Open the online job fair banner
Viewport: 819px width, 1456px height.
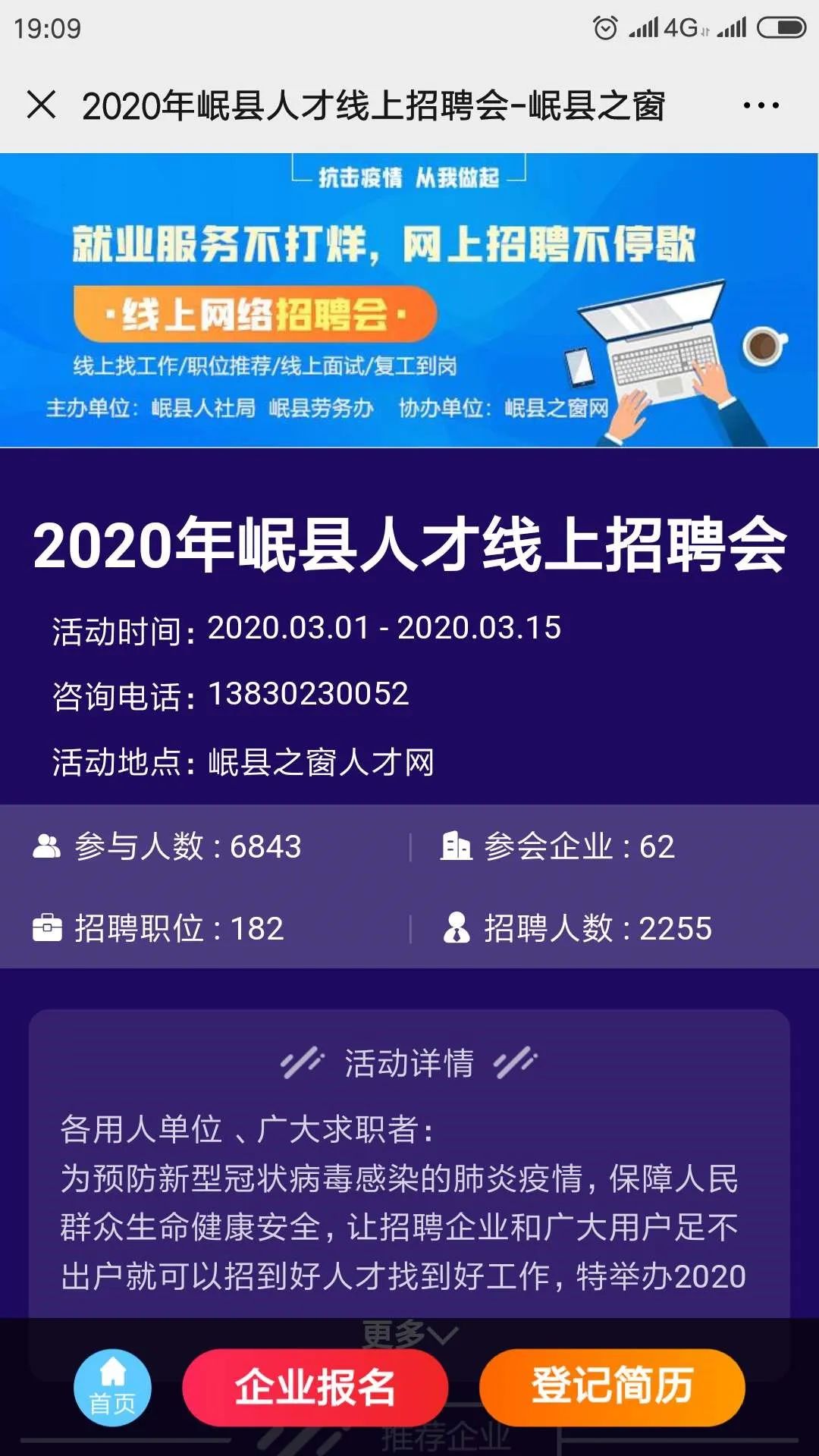click(x=409, y=300)
